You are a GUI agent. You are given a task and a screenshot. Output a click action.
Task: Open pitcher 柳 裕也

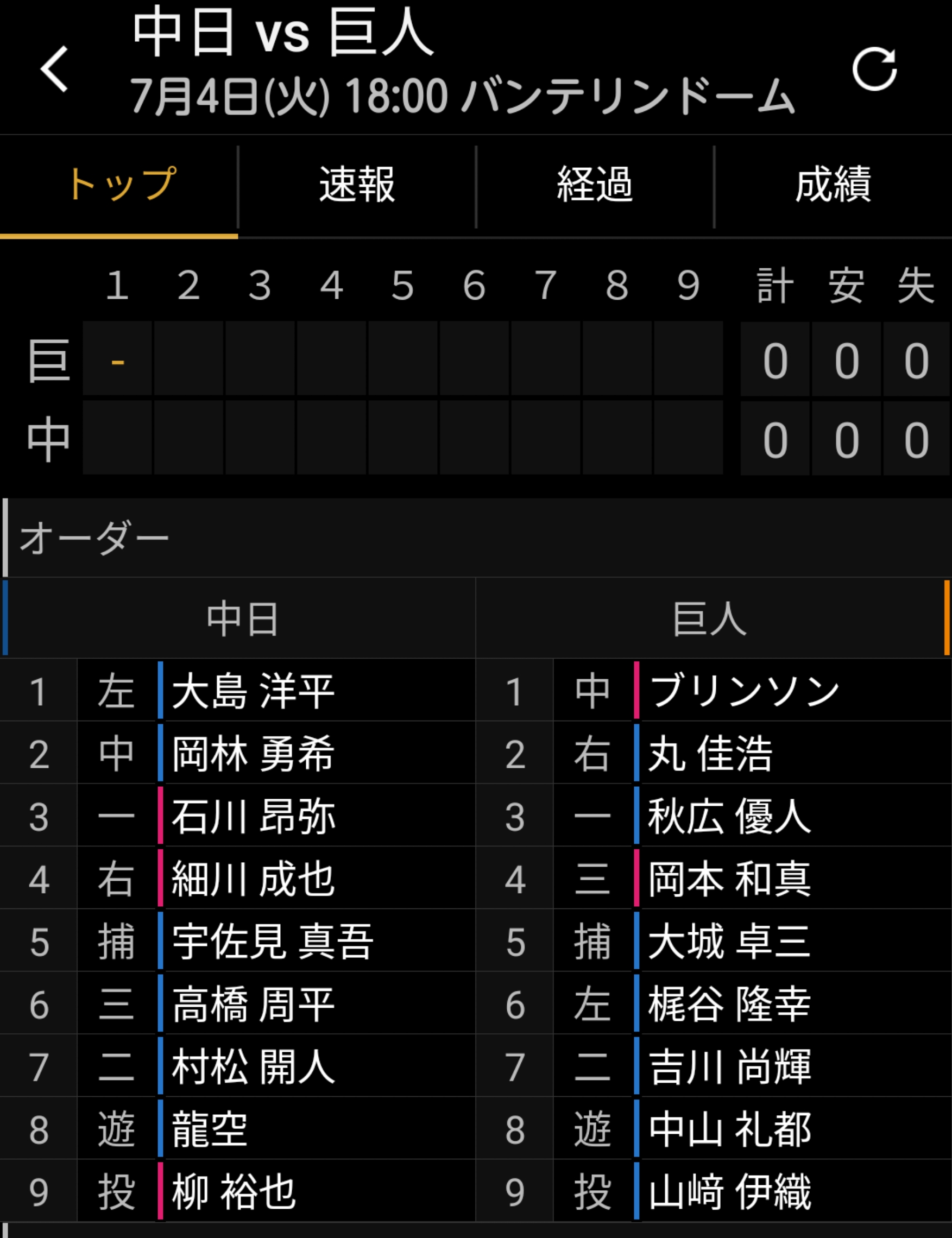(x=234, y=1191)
